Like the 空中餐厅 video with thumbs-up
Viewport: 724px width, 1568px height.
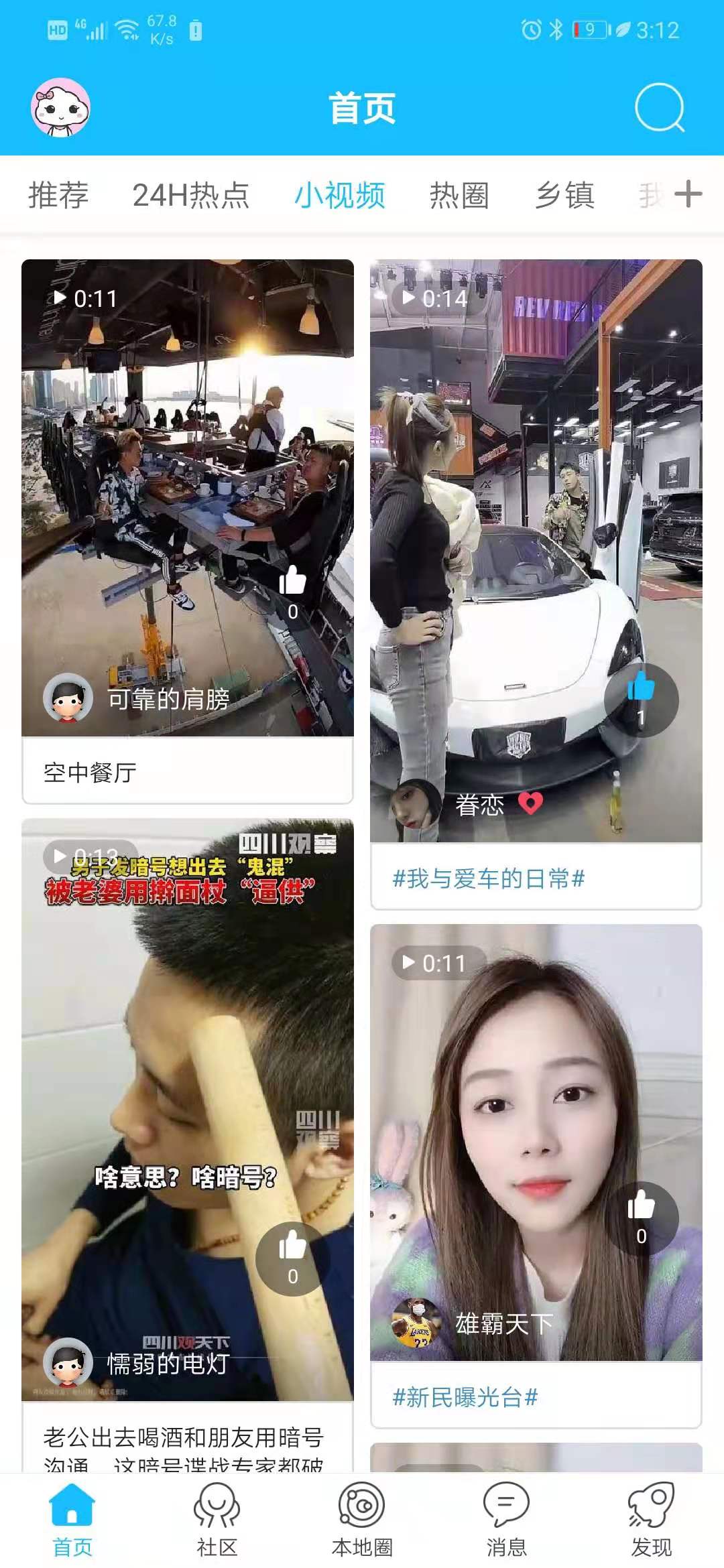pyautogui.click(x=294, y=586)
